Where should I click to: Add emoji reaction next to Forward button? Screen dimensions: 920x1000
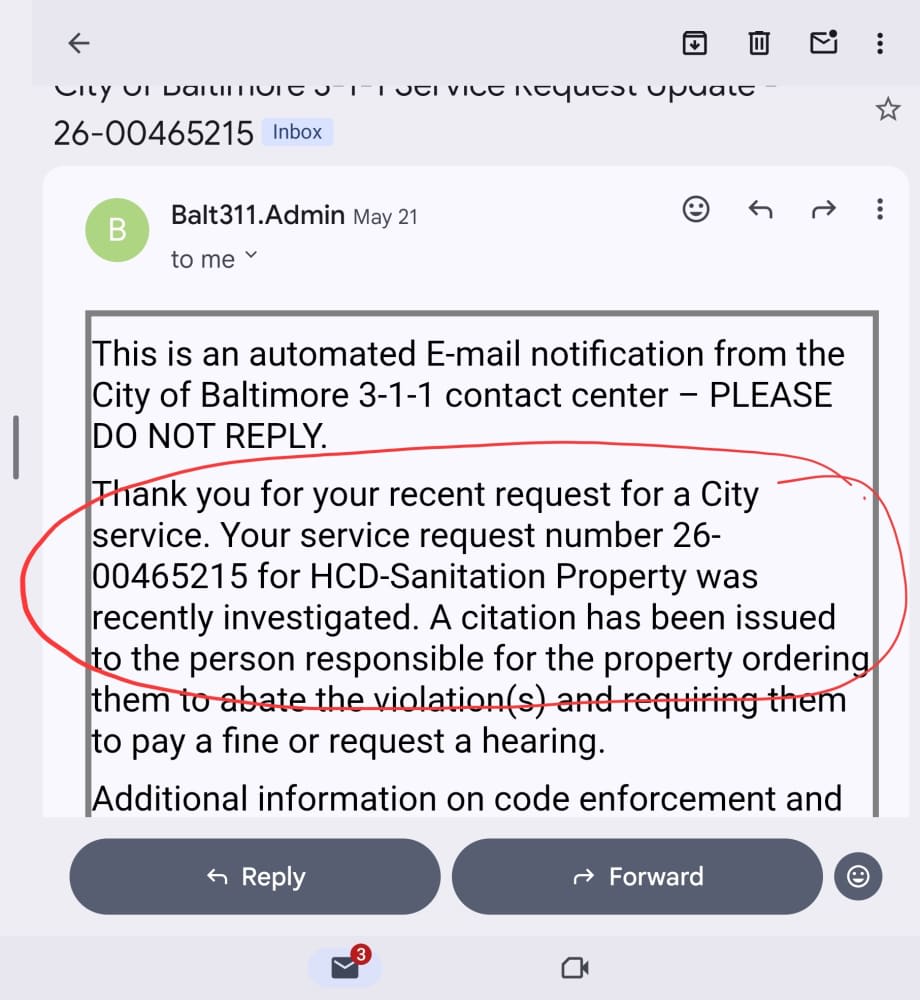(858, 876)
